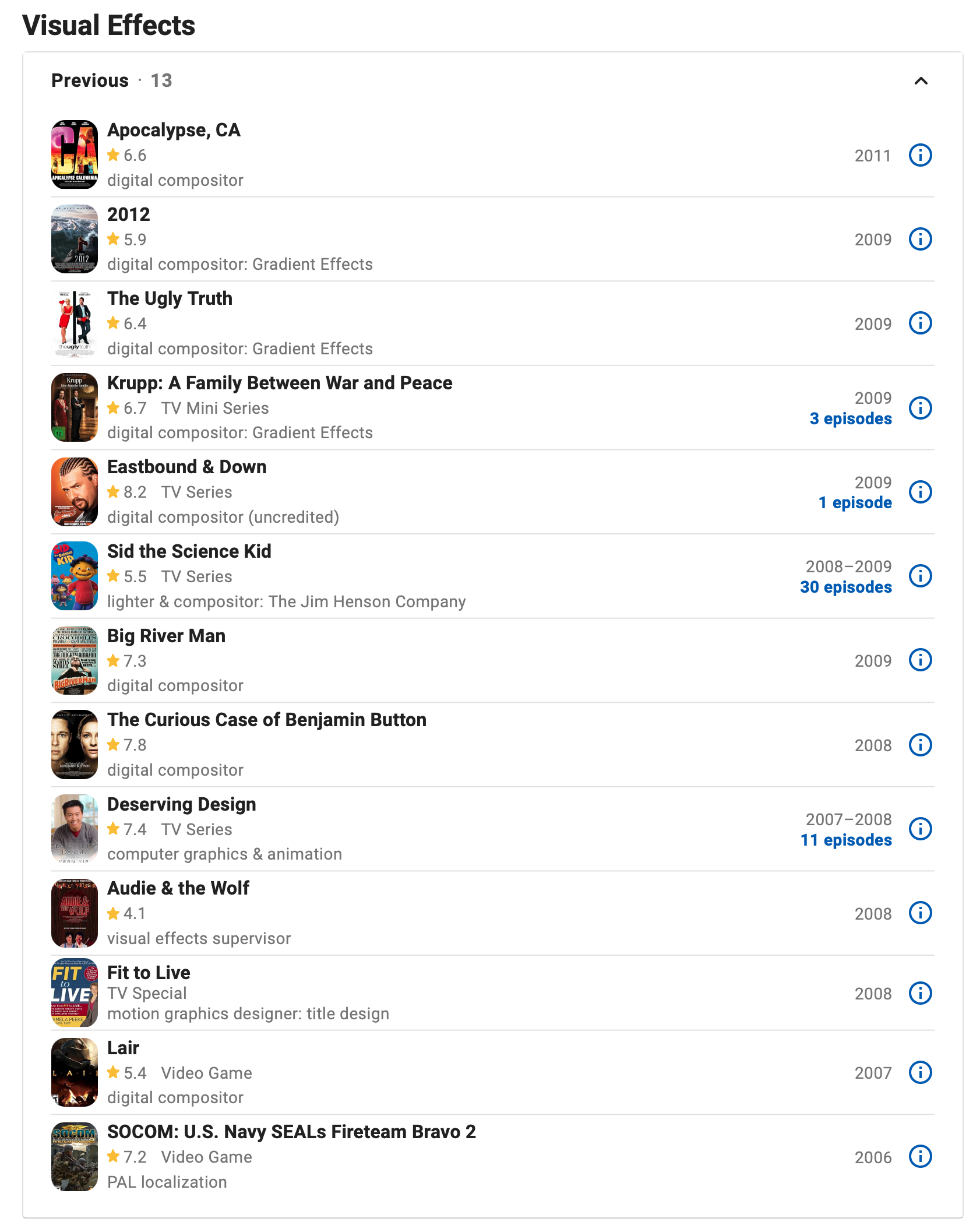The height and width of the screenshot is (1232, 980).
Task: View 30 episodes of Sid the Science Kid
Action: point(846,587)
